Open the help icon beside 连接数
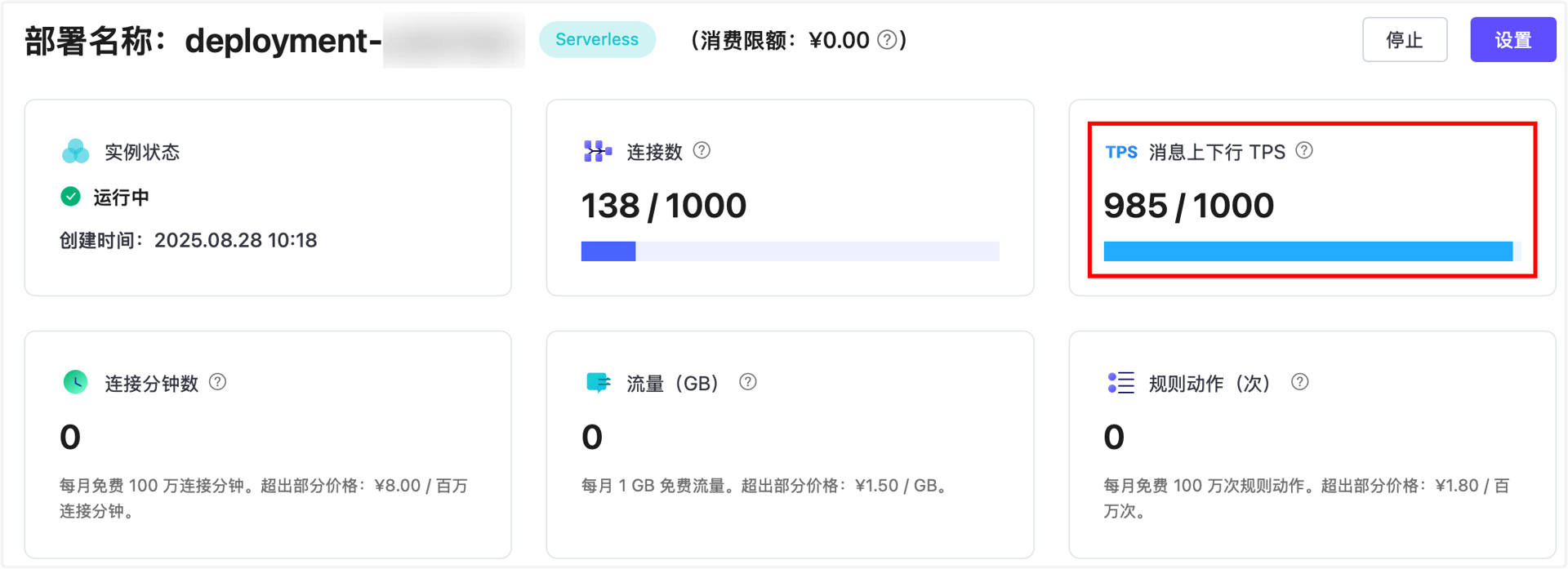 [x=702, y=151]
